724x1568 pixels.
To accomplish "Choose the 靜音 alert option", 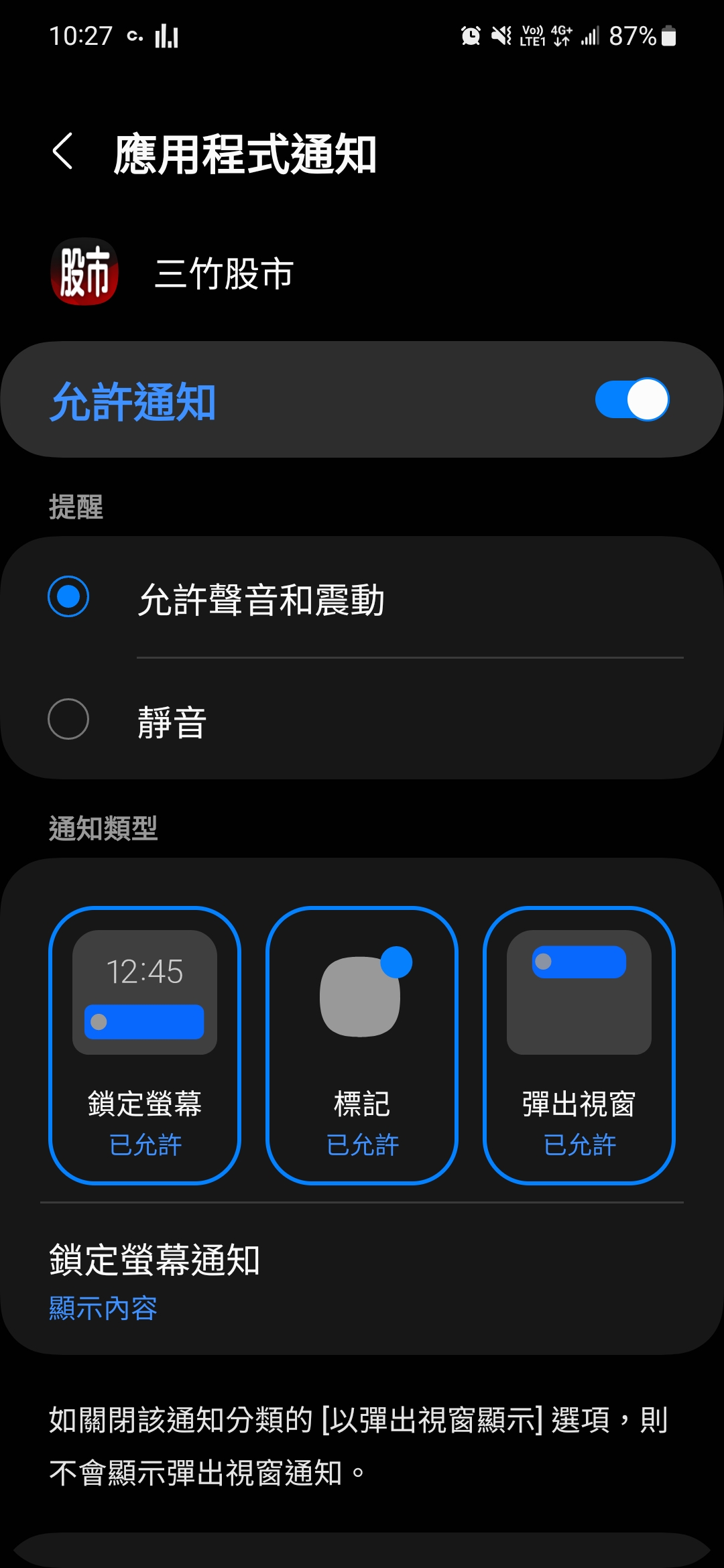I will pyautogui.click(x=362, y=720).
